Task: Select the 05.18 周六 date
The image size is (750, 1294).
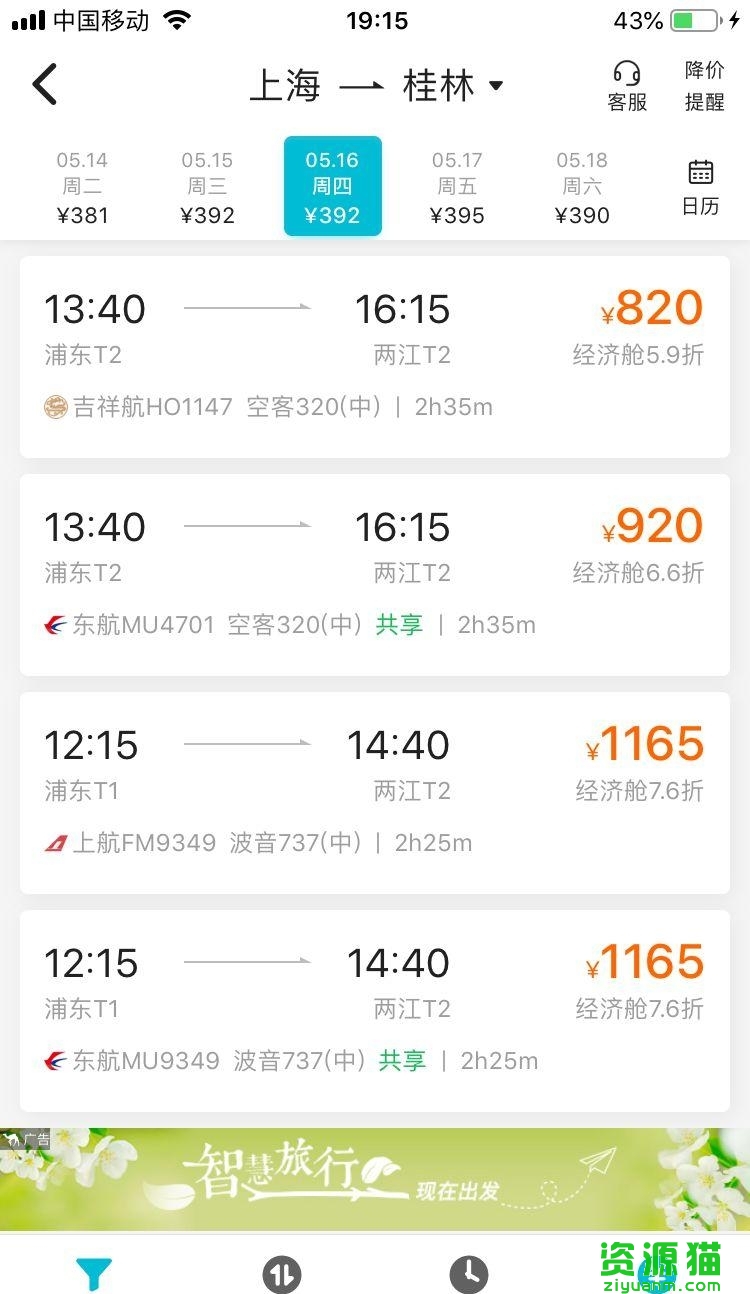Action: pos(582,187)
